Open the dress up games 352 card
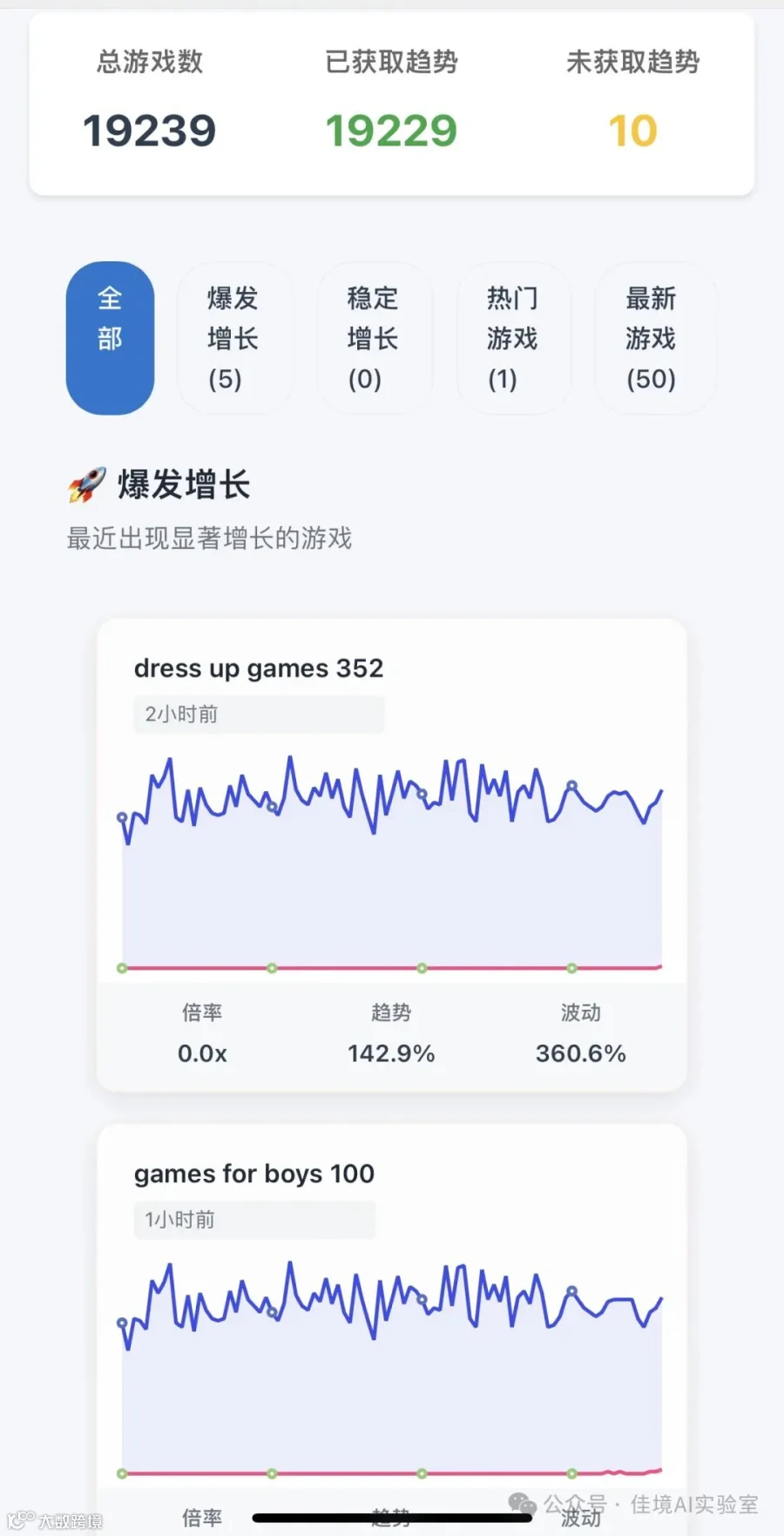 click(x=391, y=855)
